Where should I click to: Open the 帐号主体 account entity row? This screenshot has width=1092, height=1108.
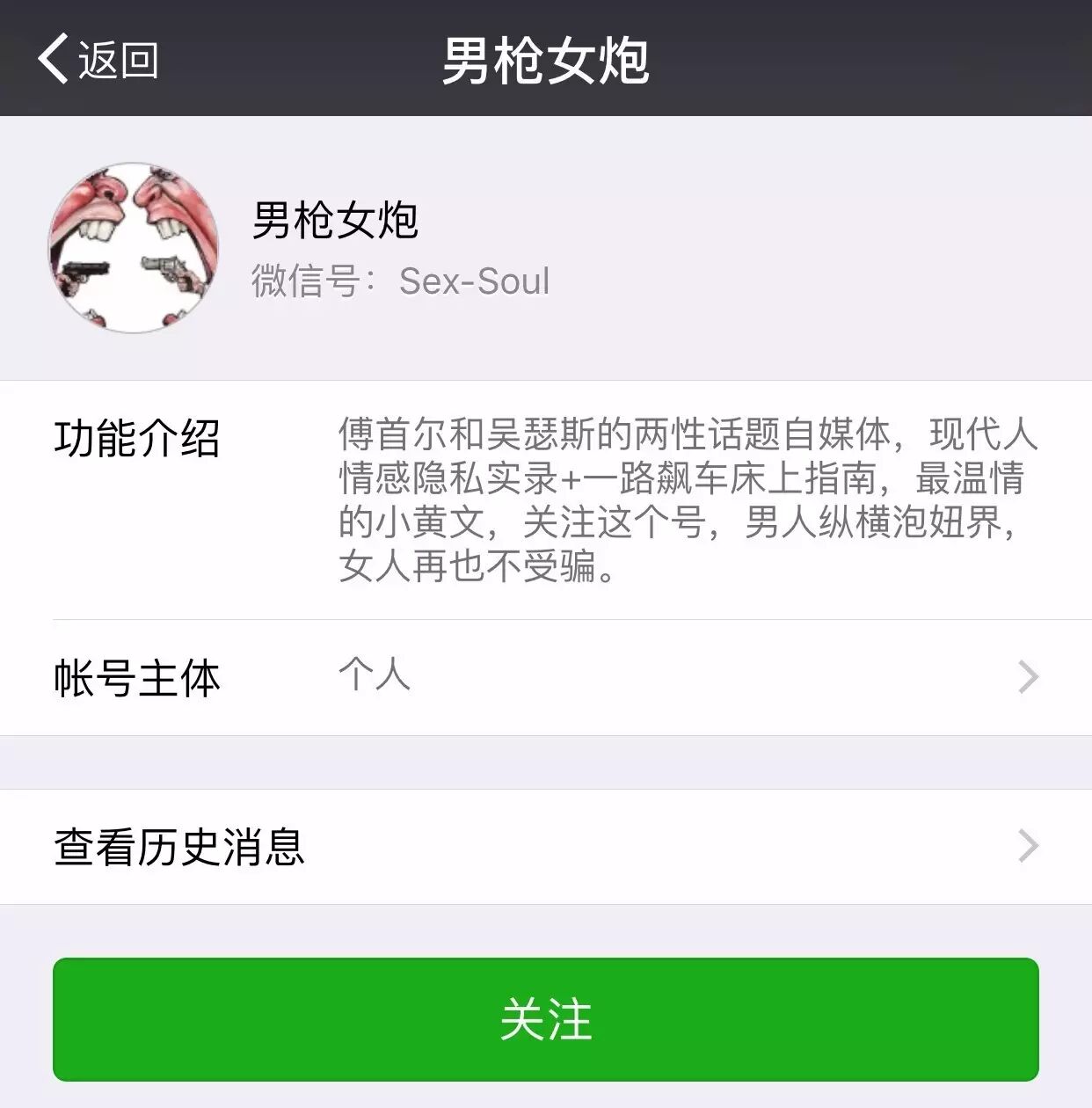click(545, 677)
